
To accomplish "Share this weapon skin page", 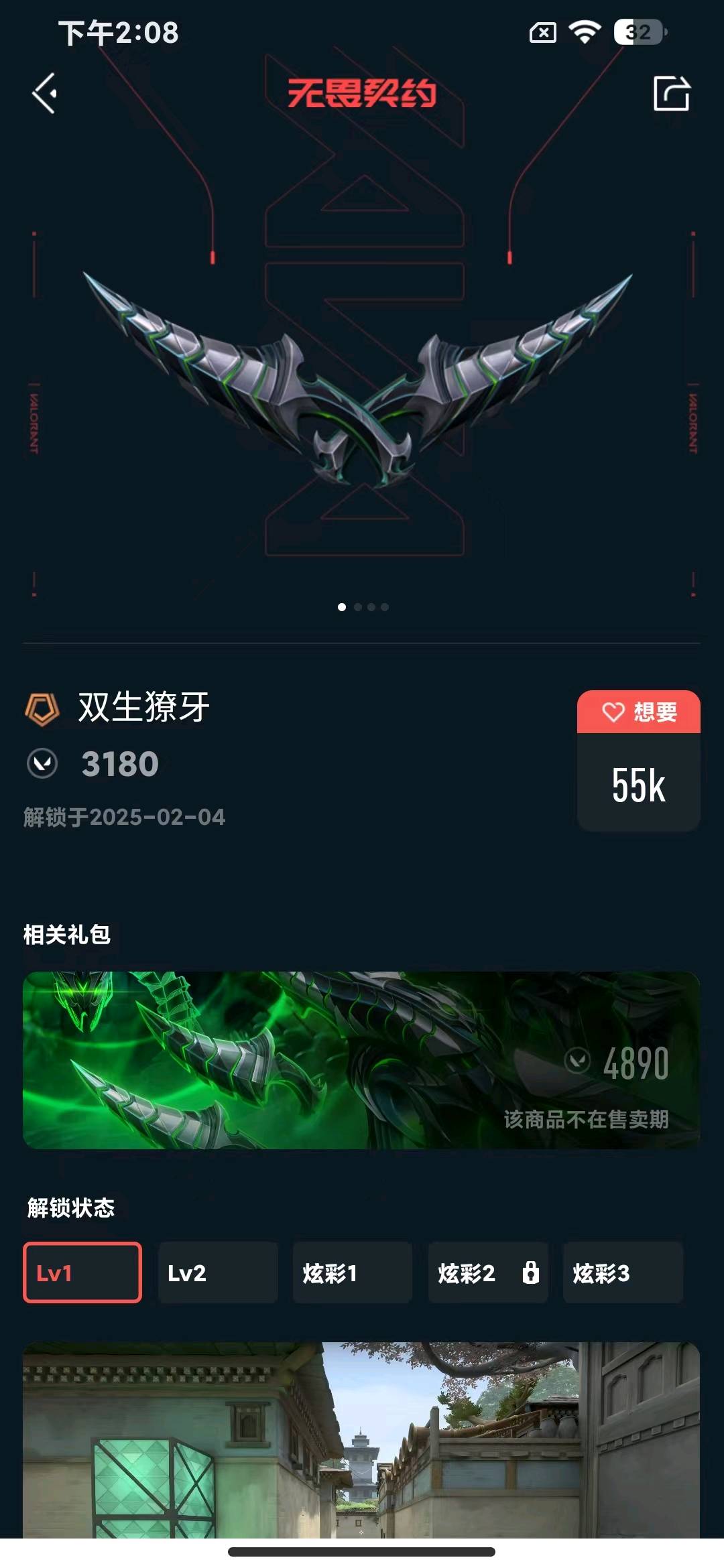I will click(671, 93).
